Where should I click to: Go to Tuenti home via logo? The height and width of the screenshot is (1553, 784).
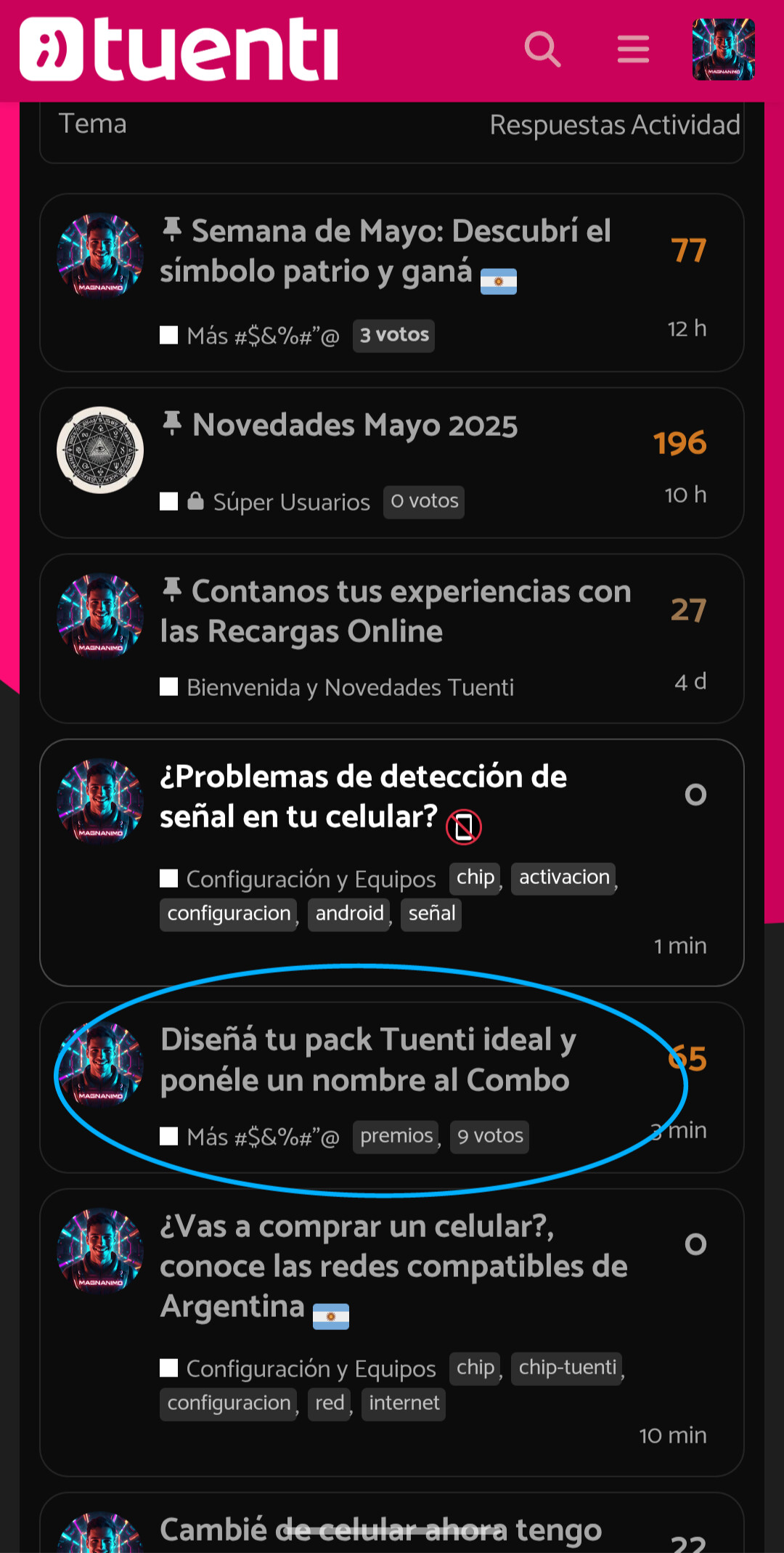click(179, 49)
